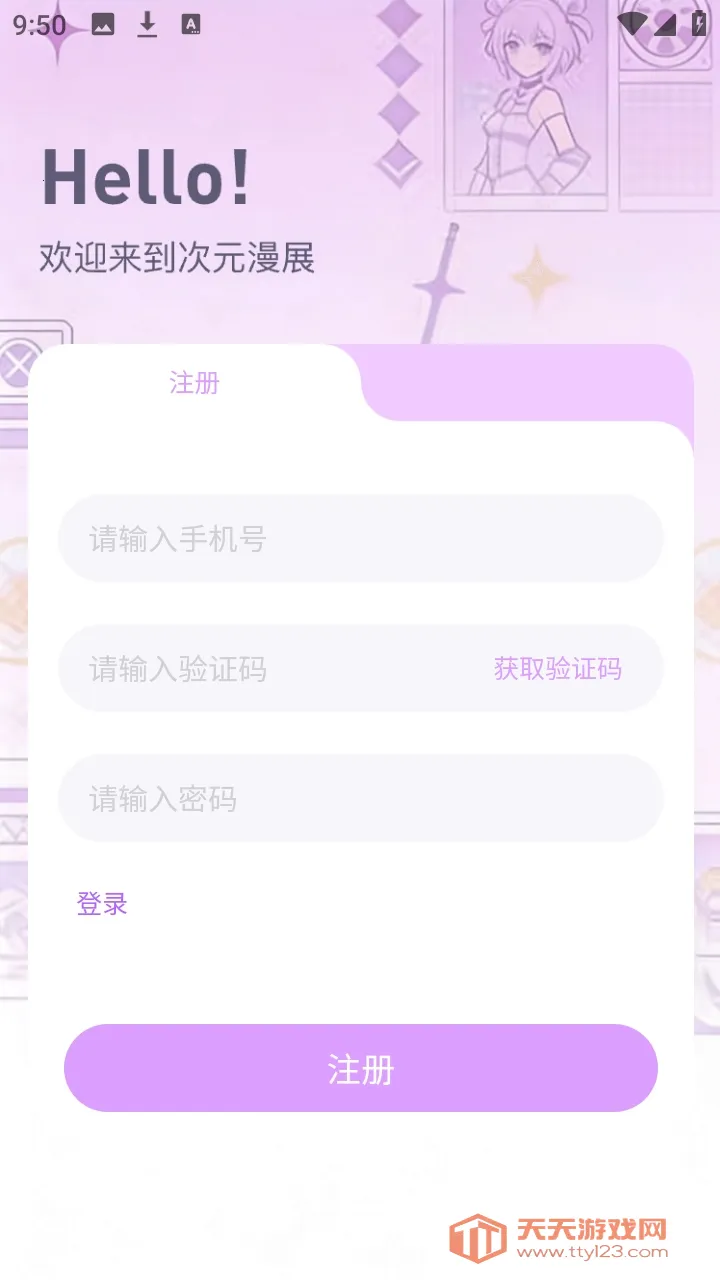Screen dimensions: 720x1280
Task: Select the 注册 tab at the top
Action: pos(194,383)
